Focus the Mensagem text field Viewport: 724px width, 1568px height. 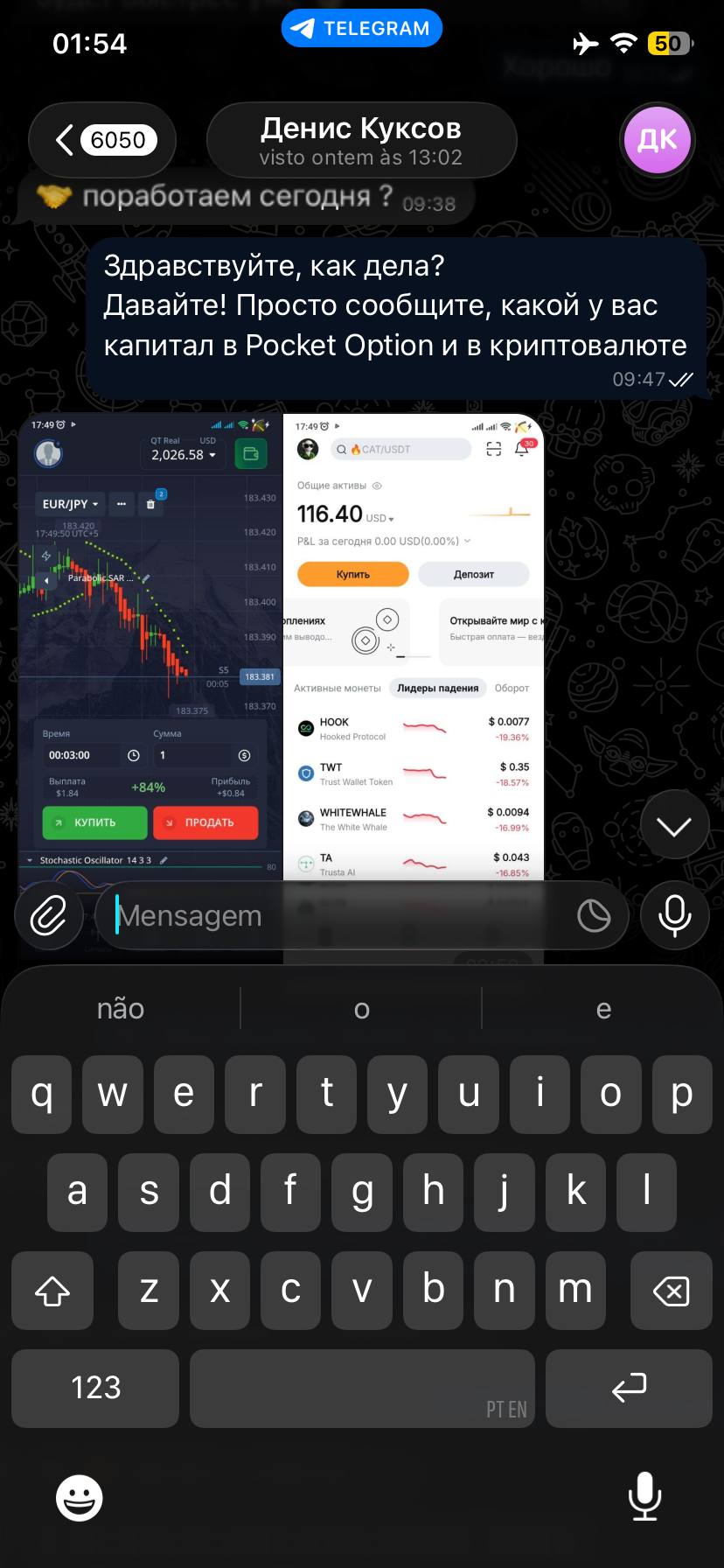[341, 916]
